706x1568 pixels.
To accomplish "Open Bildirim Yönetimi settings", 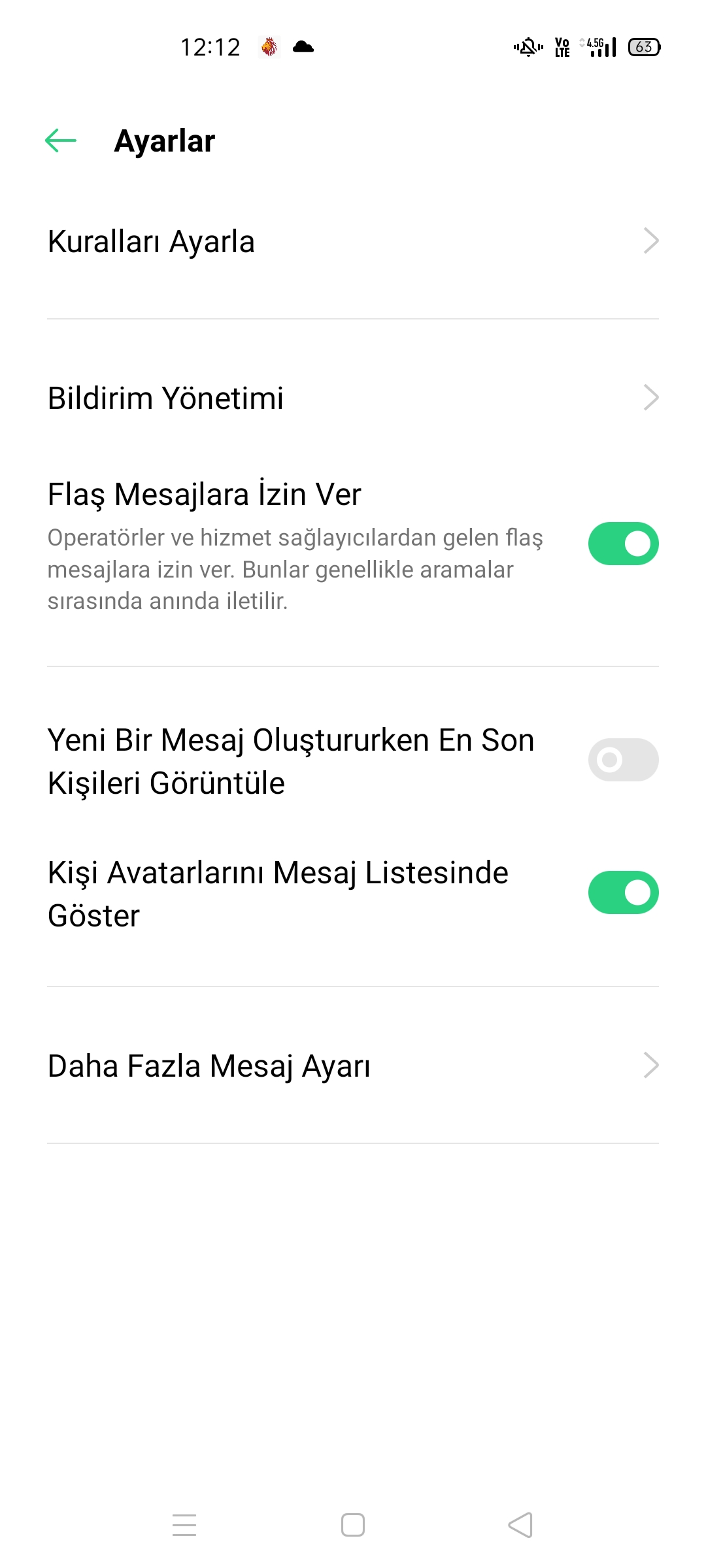I will (x=353, y=398).
